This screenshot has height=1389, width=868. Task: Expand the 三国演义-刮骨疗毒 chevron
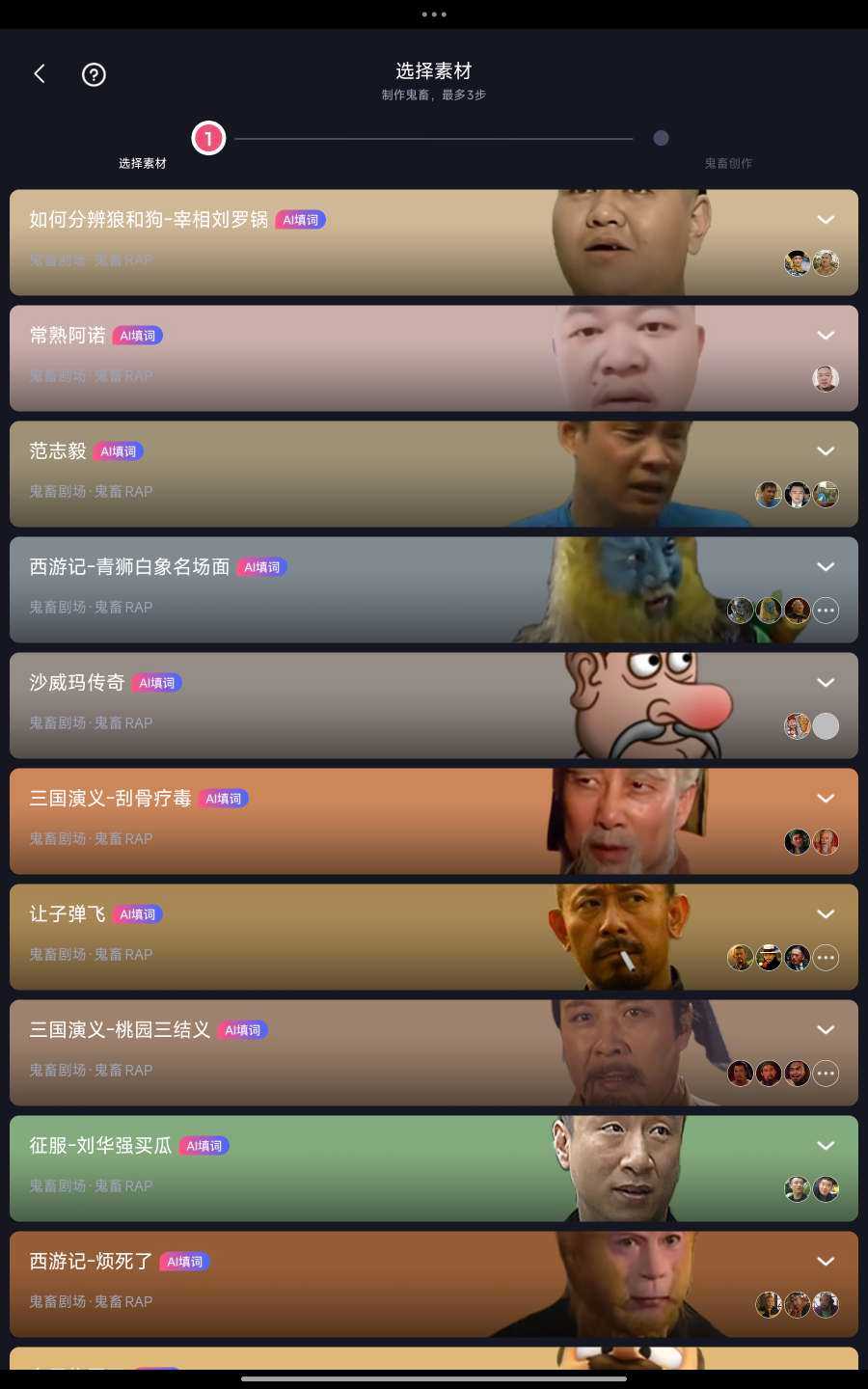(x=826, y=798)
